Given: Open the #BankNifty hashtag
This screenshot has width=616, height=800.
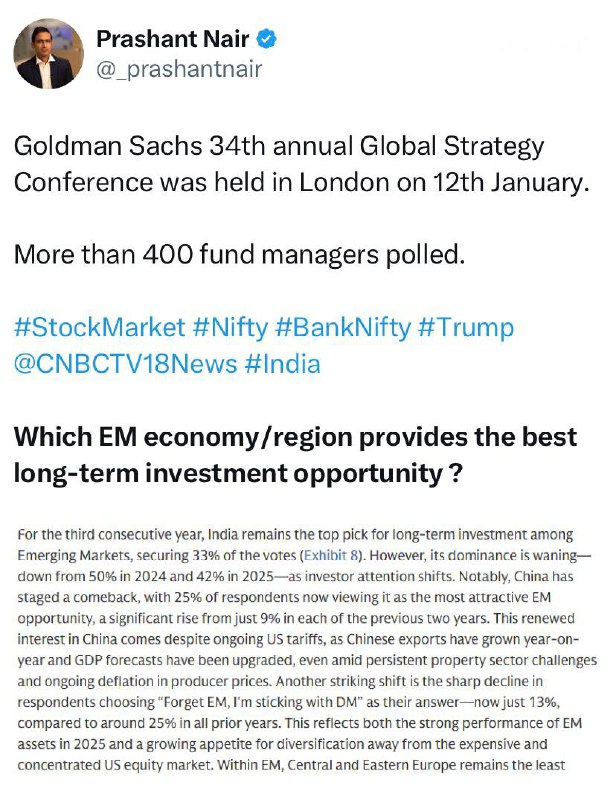Looking at the screenshot, I should click(x=343, y=328).
